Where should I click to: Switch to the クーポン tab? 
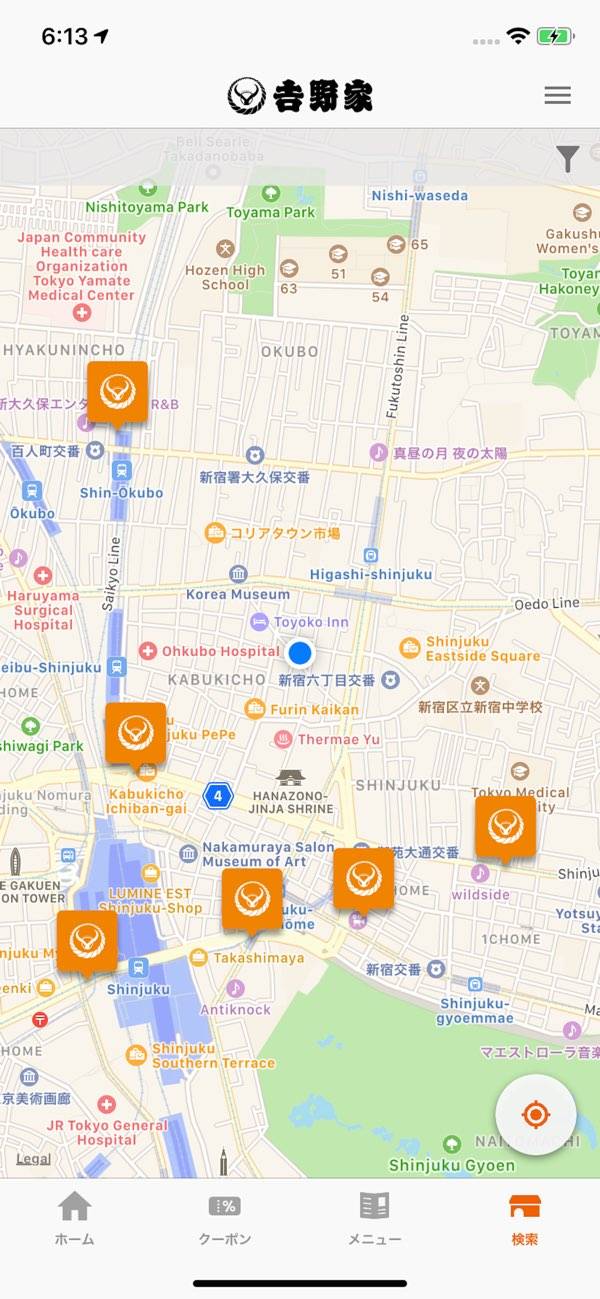coord(225,1217)
